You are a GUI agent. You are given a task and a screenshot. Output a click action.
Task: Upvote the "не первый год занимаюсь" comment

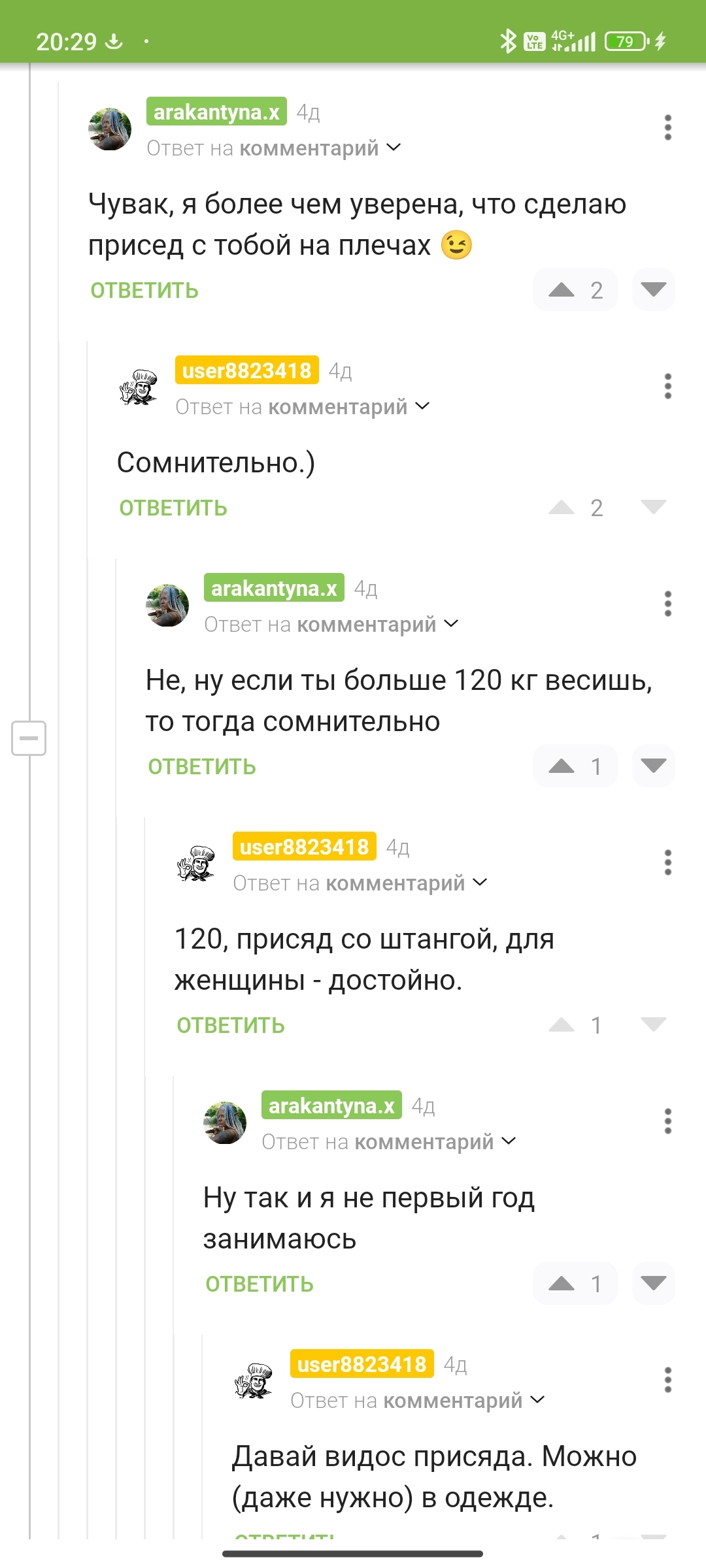point(562,1284)
